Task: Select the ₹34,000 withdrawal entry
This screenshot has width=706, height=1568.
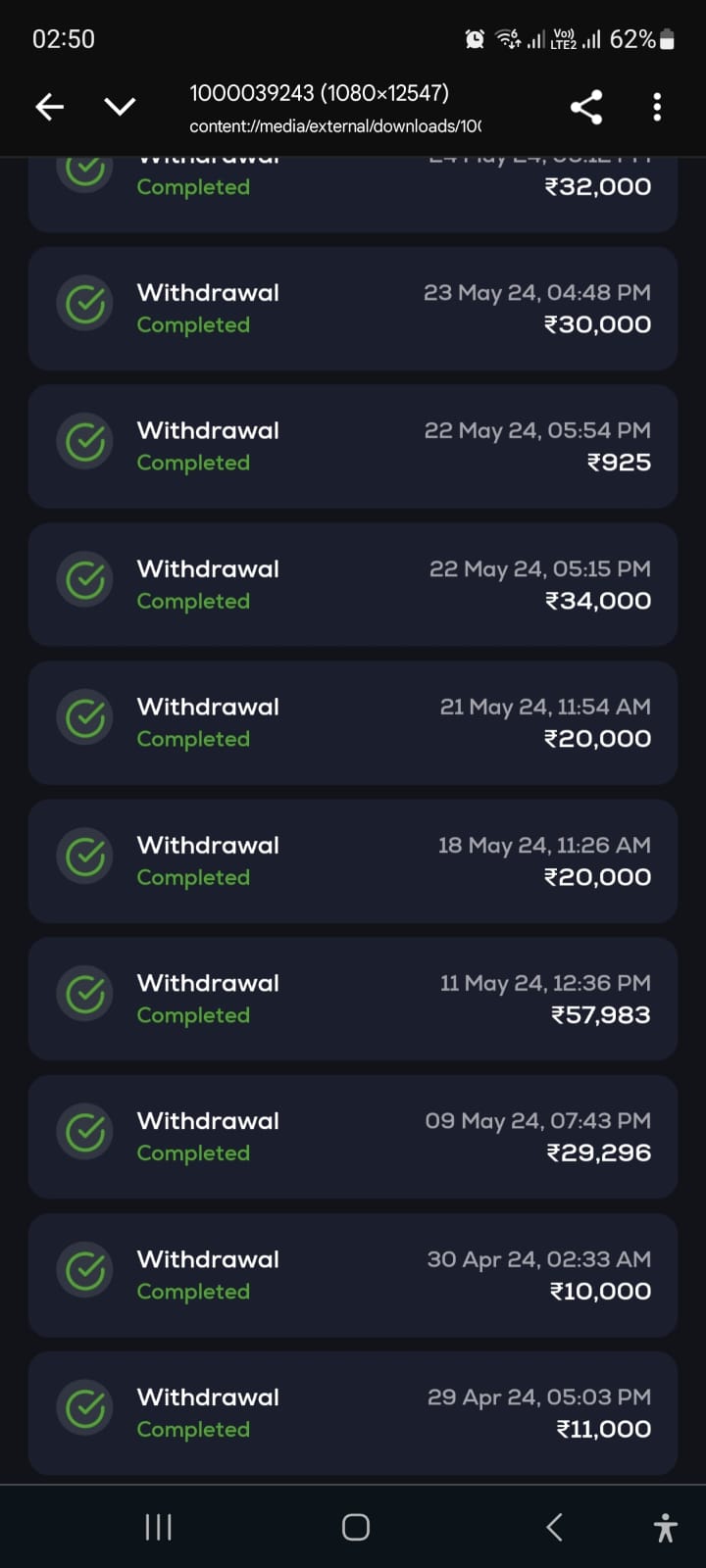Action: click(x=353, y=584)
